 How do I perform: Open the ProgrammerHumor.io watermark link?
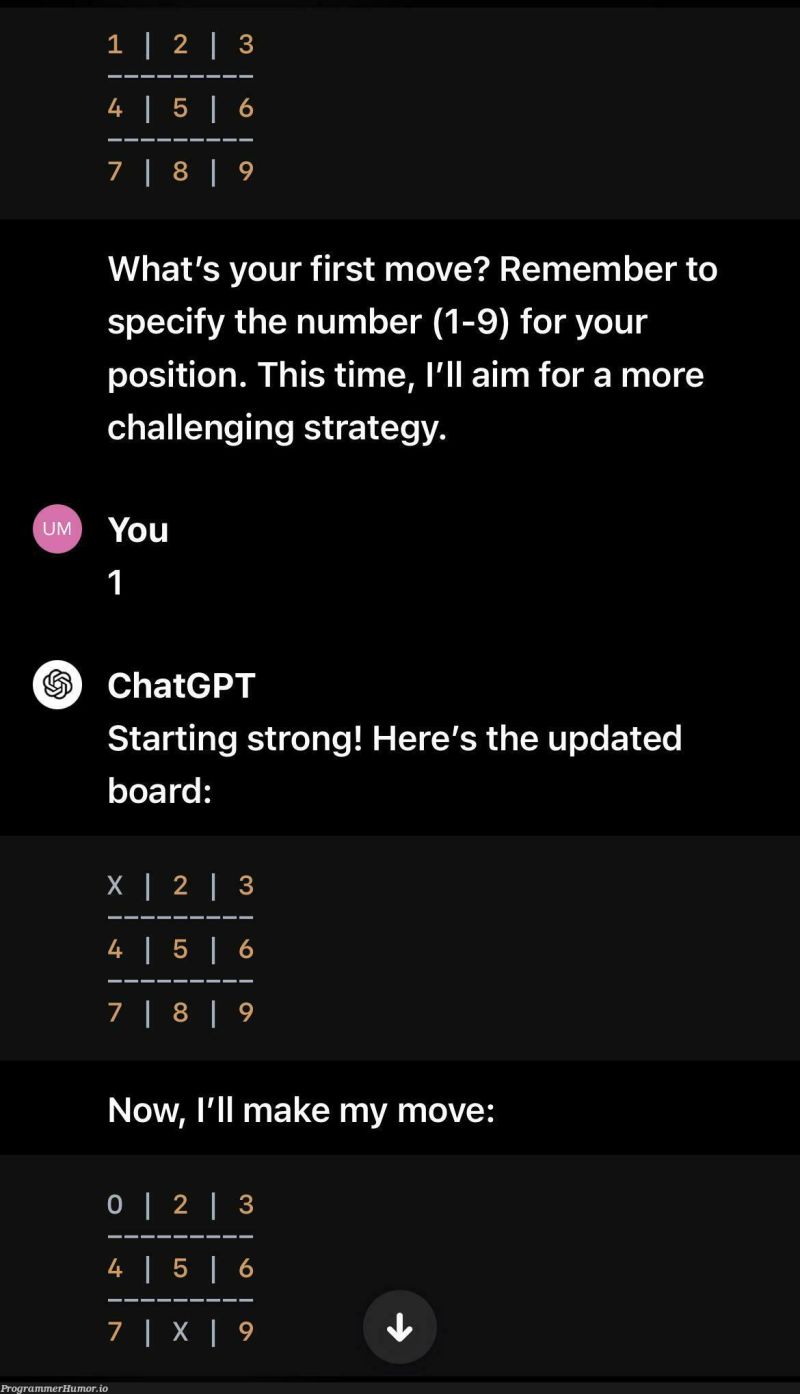pos(55,1386)
